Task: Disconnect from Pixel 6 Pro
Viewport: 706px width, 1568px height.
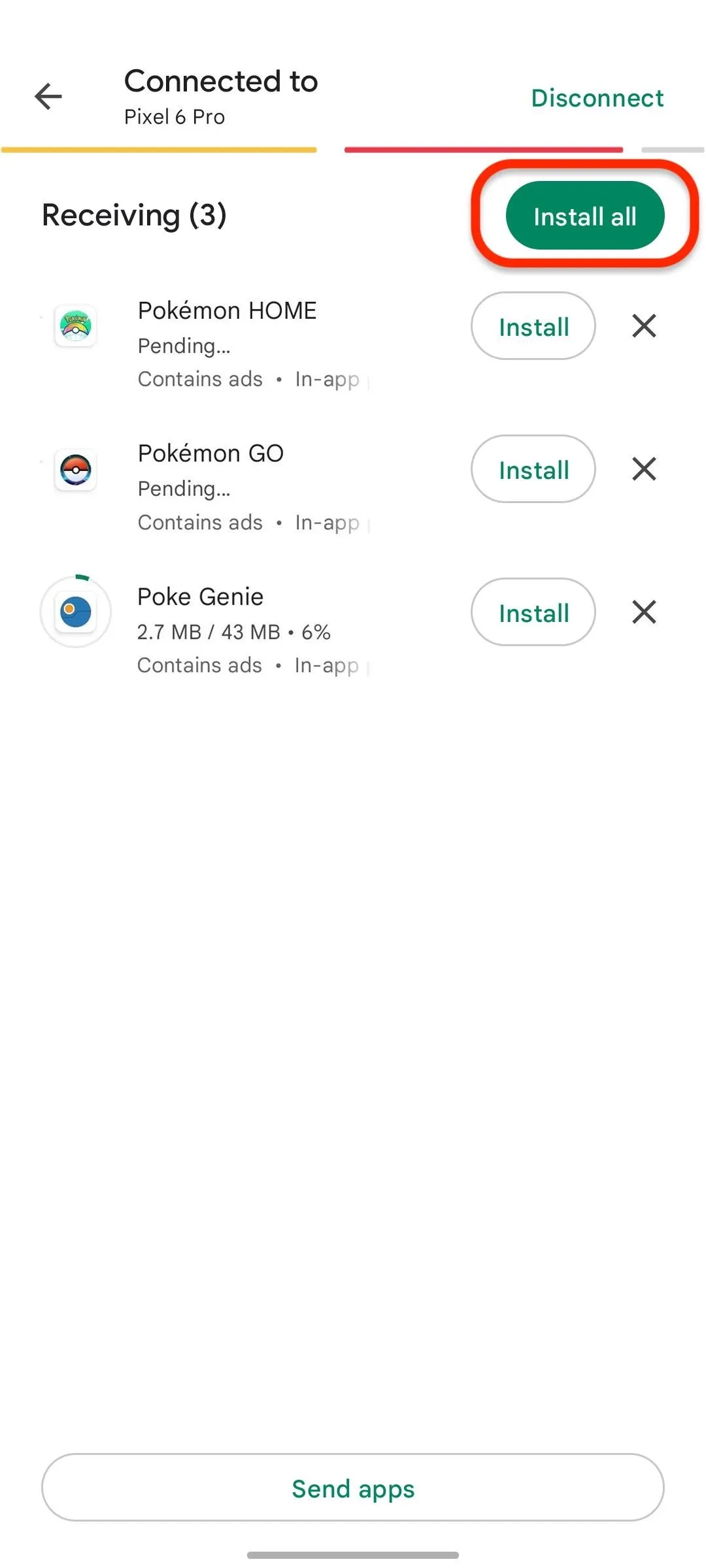Action: pyautogui.click(x=597, y=98)
